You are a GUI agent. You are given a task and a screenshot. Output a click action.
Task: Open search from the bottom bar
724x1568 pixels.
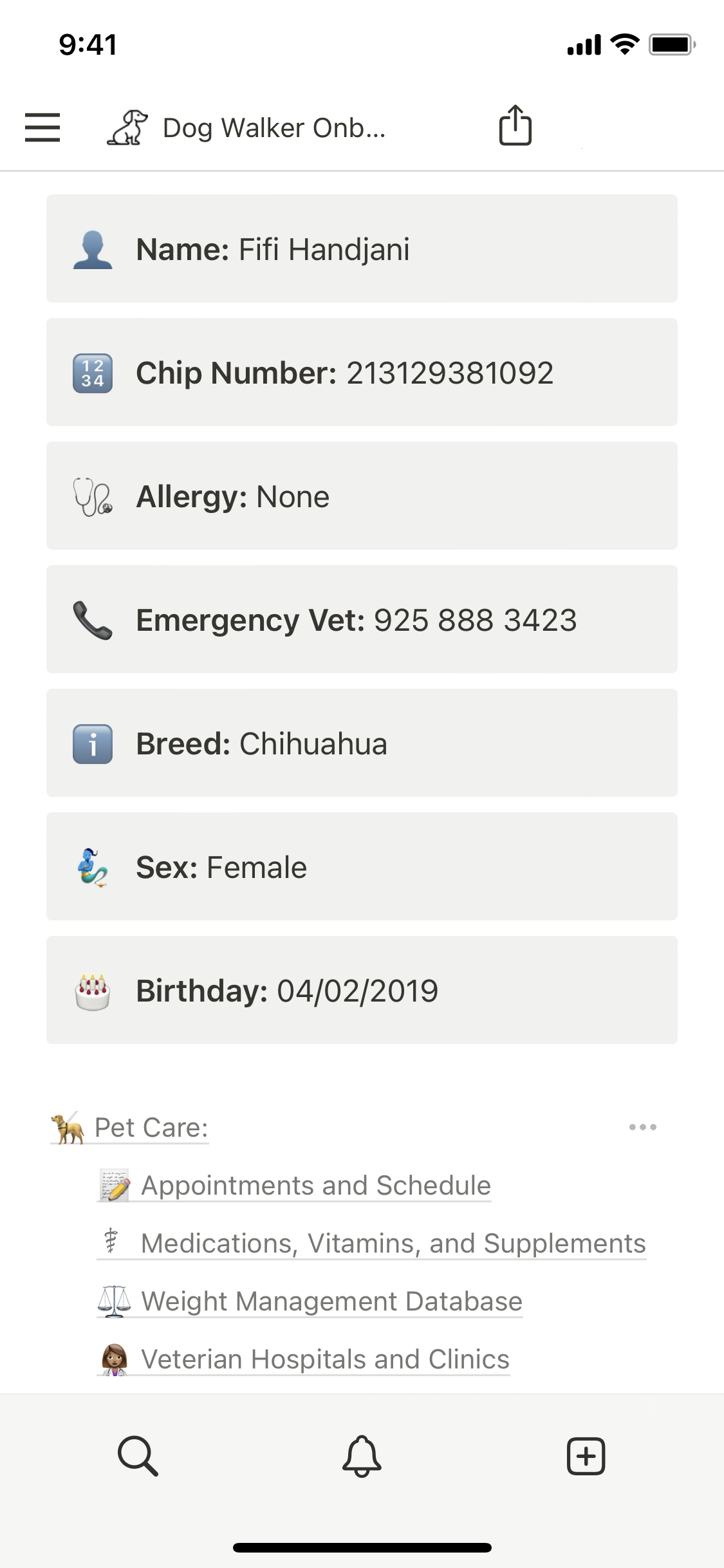click(138, 1456)
